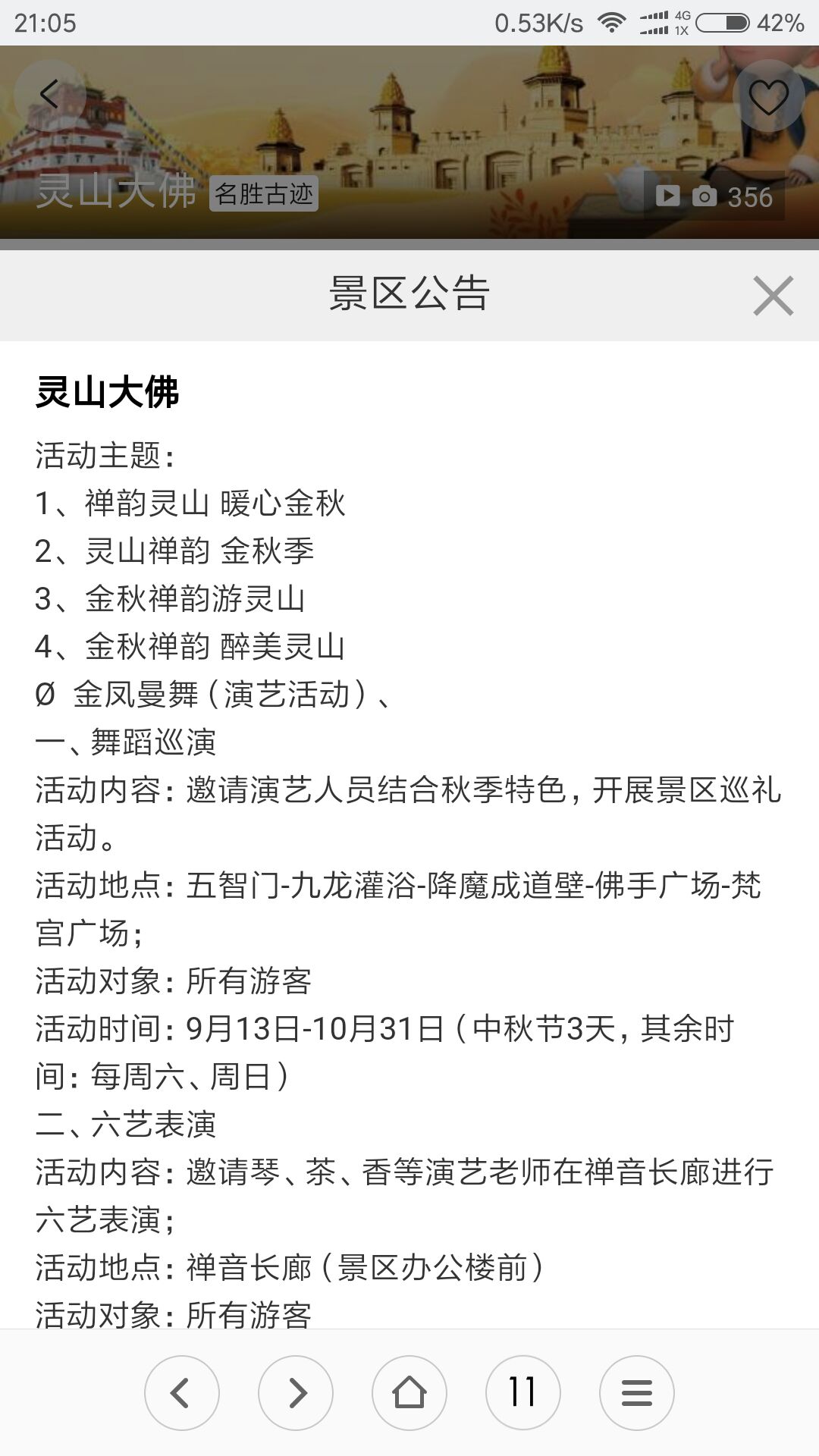Image resolution: width=819 pixels, height=1456 pixels.
Task: Close the 景区公告 announcement panel
Action: 773,295
